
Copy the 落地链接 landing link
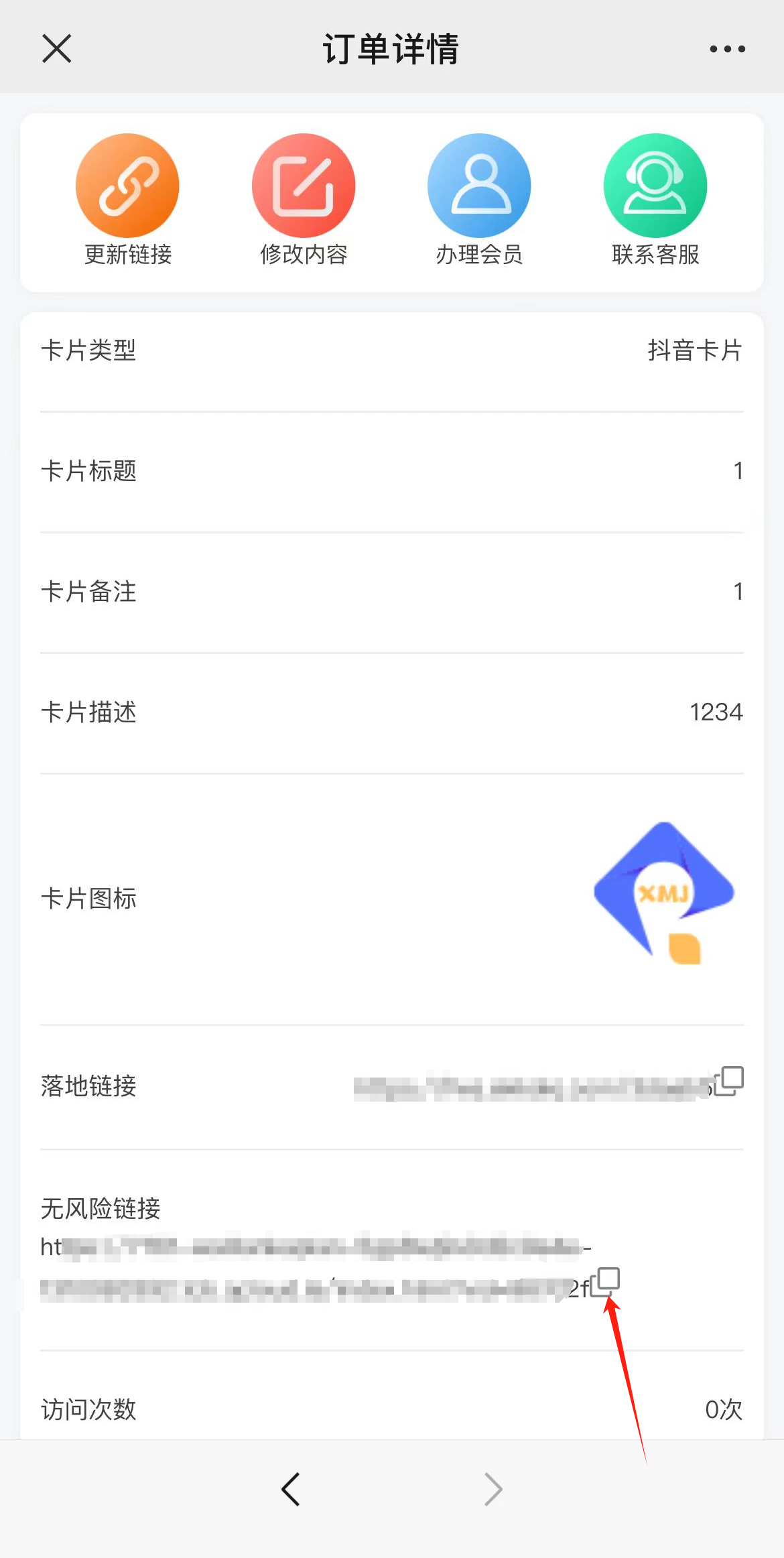coord(729,1080)
